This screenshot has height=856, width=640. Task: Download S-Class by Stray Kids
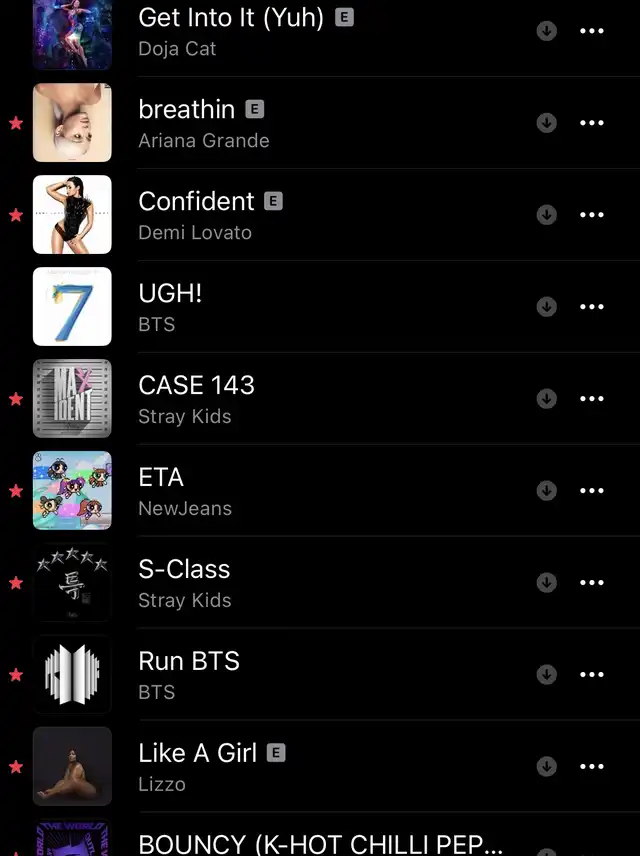[546, 582]
